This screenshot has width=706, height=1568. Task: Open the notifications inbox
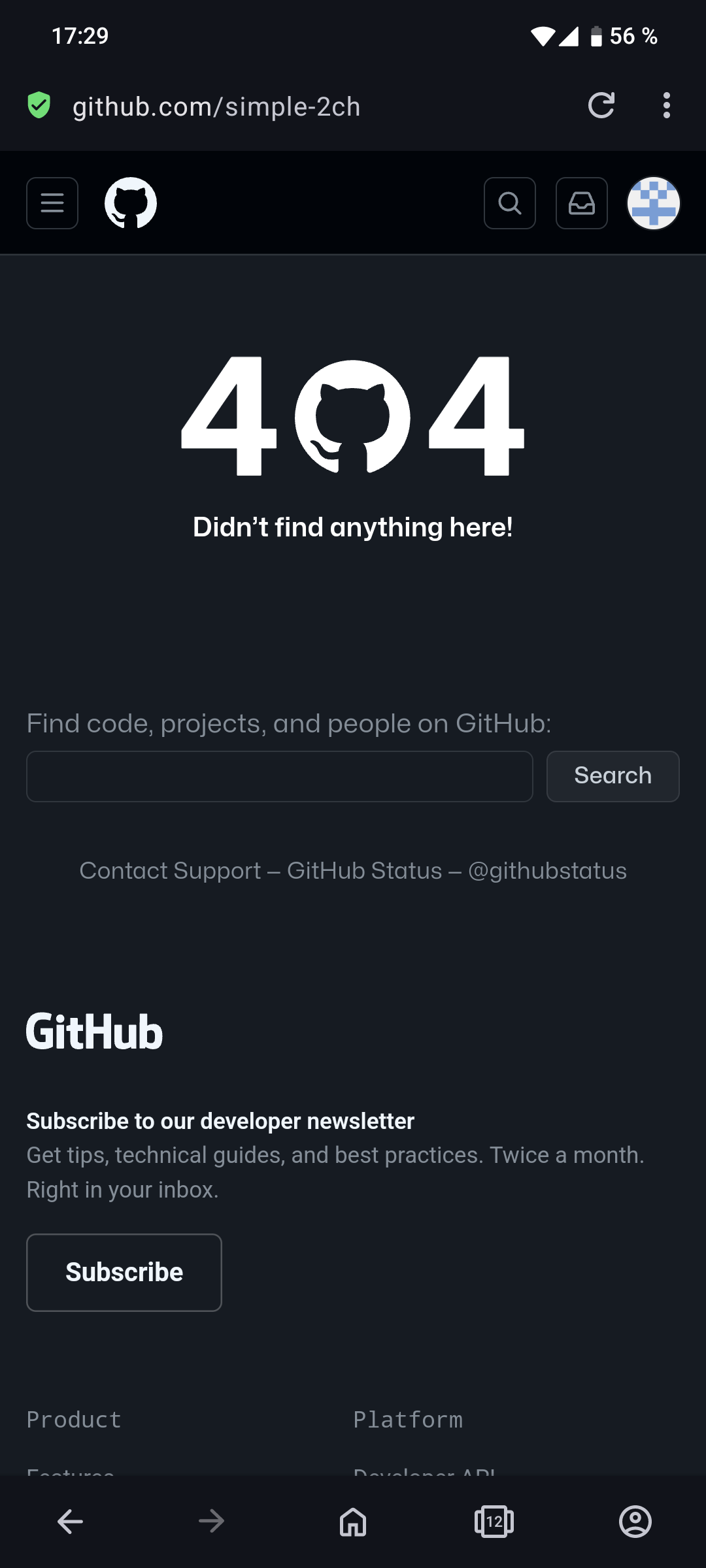tap(582, 203)
